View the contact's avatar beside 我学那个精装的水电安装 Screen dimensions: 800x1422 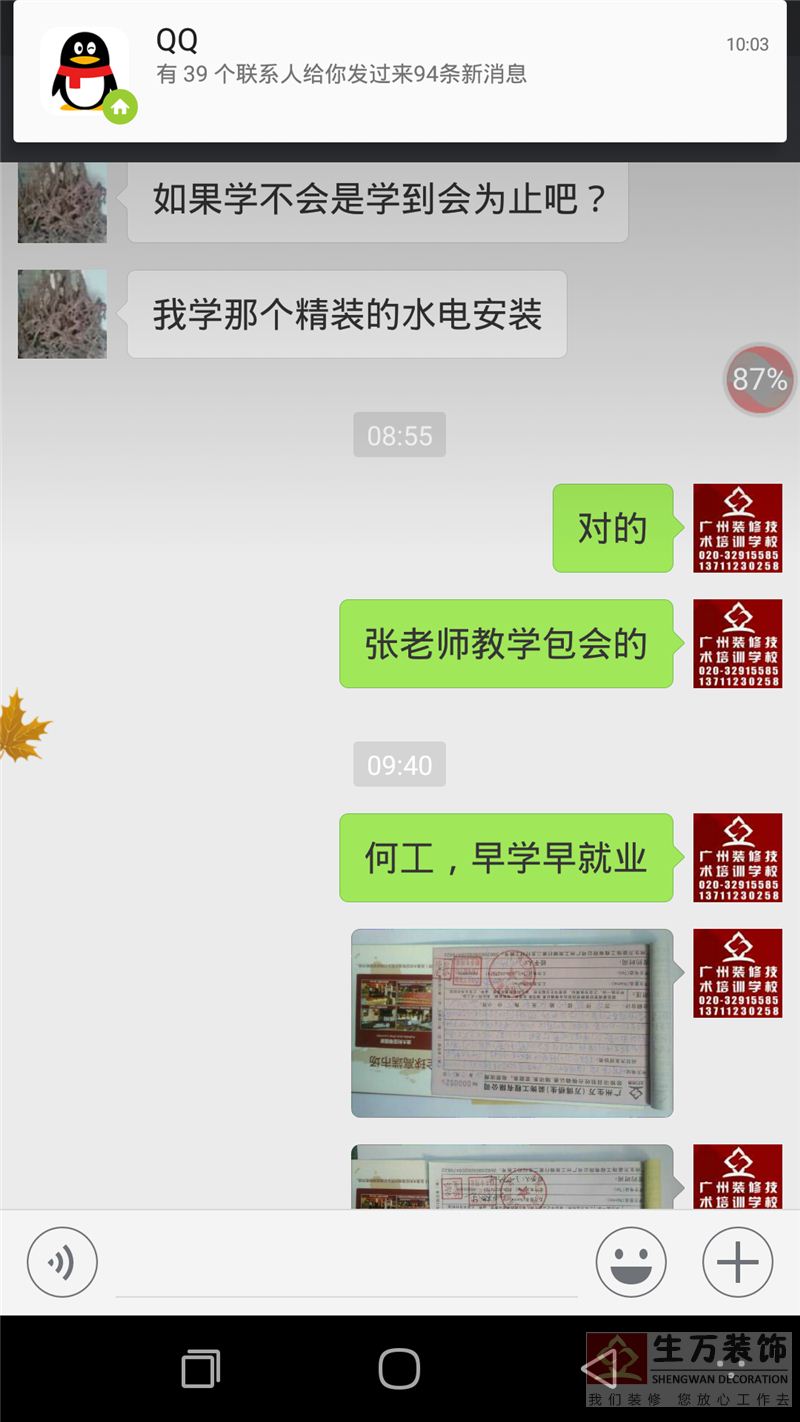tap(62, 314)
